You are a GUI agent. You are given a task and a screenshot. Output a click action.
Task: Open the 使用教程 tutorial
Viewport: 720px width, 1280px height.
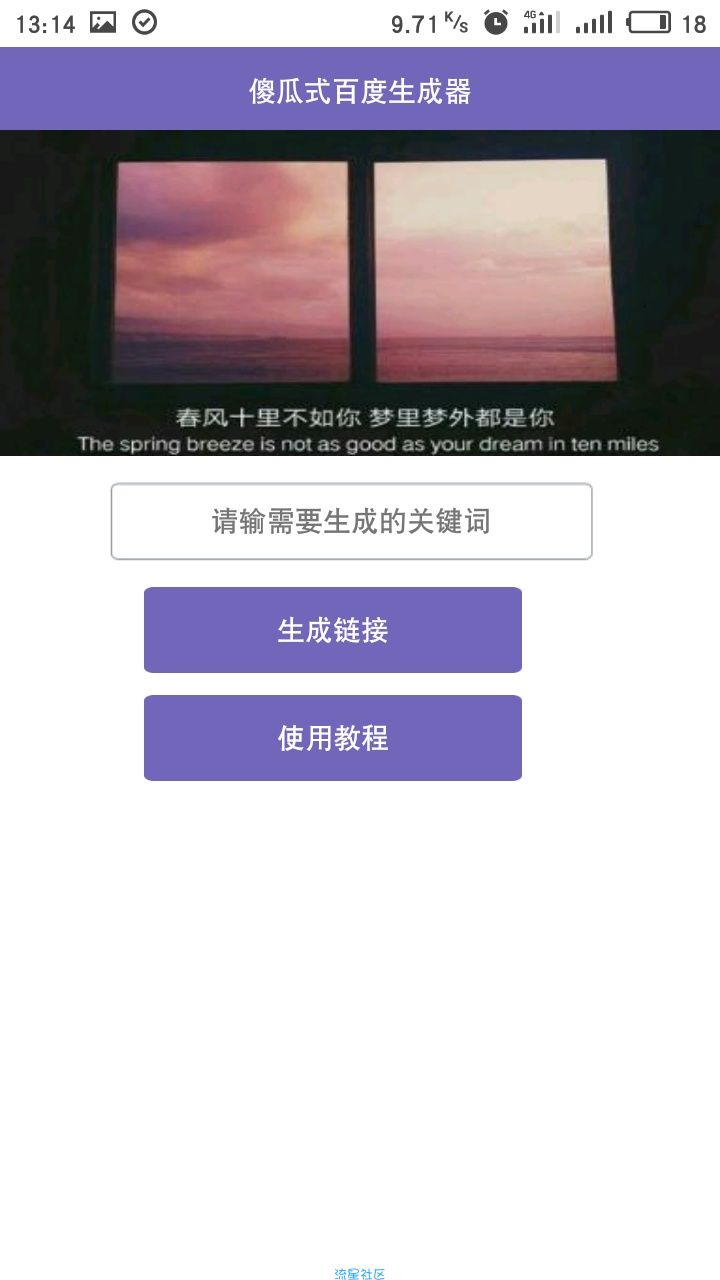pos(333,738)
